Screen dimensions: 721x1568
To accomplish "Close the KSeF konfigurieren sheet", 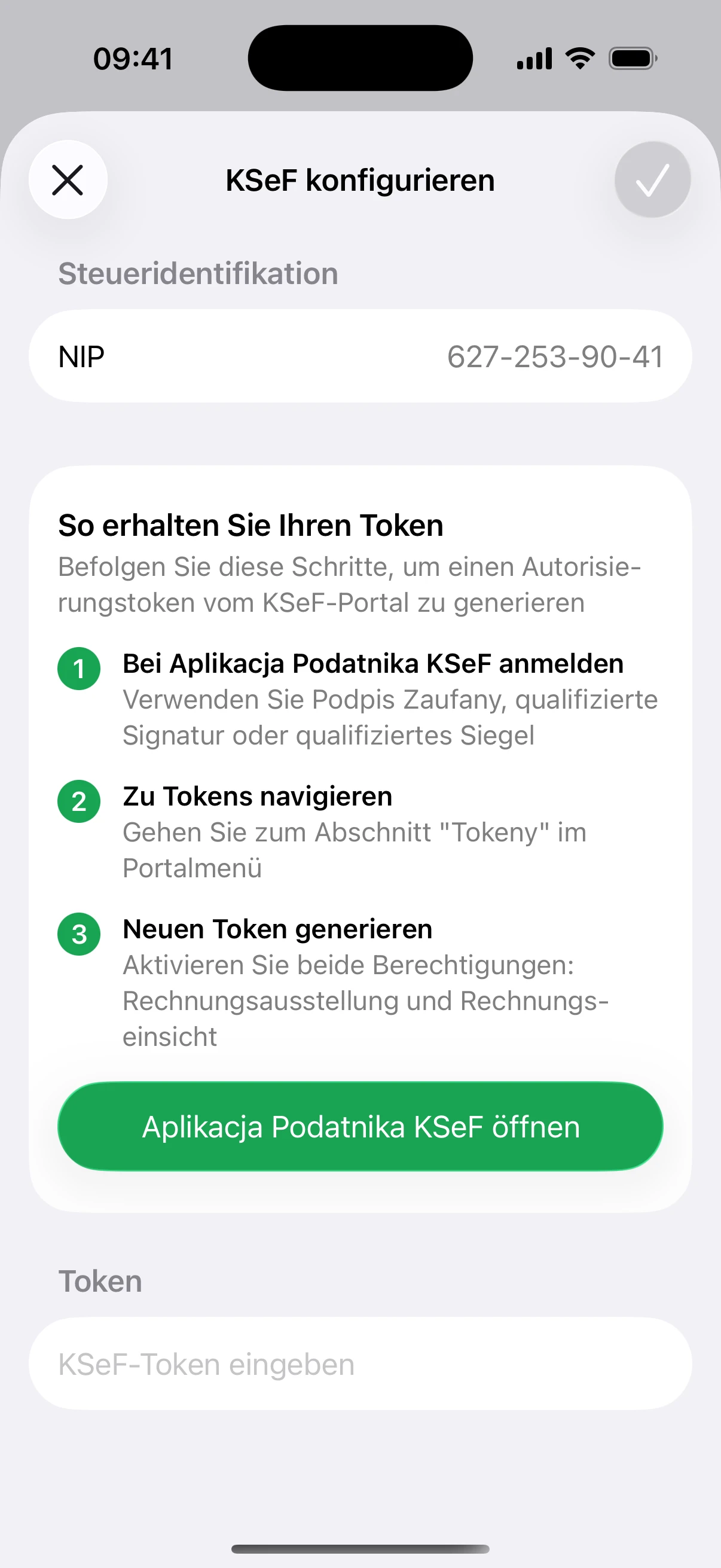I will pyautogui.click(x=68, y=180).
